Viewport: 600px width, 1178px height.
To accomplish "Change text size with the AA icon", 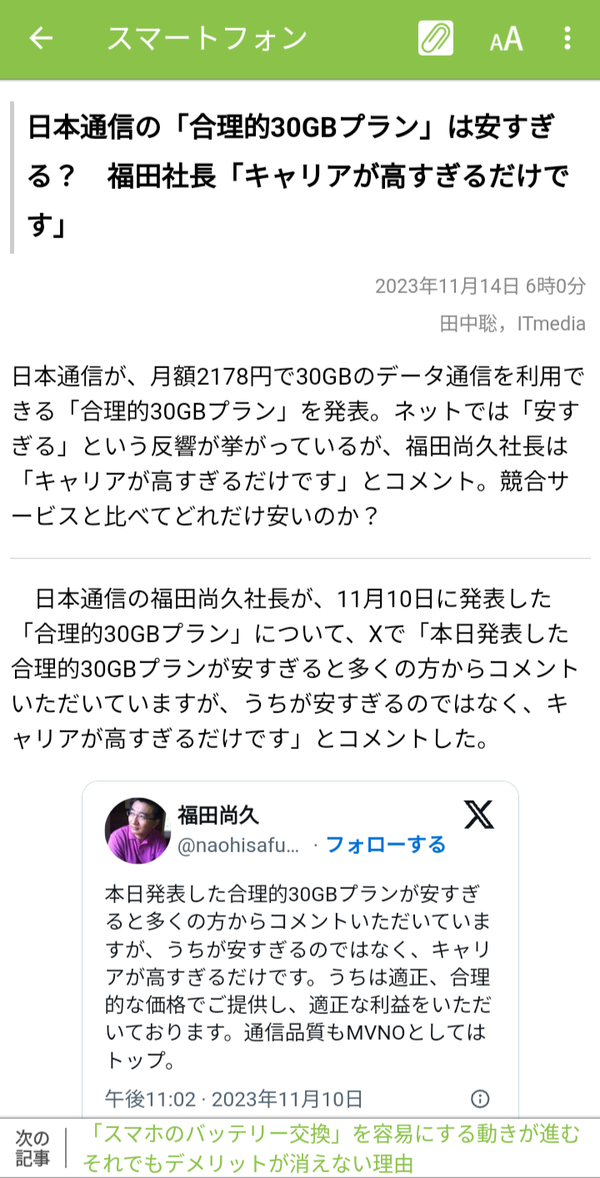I will (505, 39).
